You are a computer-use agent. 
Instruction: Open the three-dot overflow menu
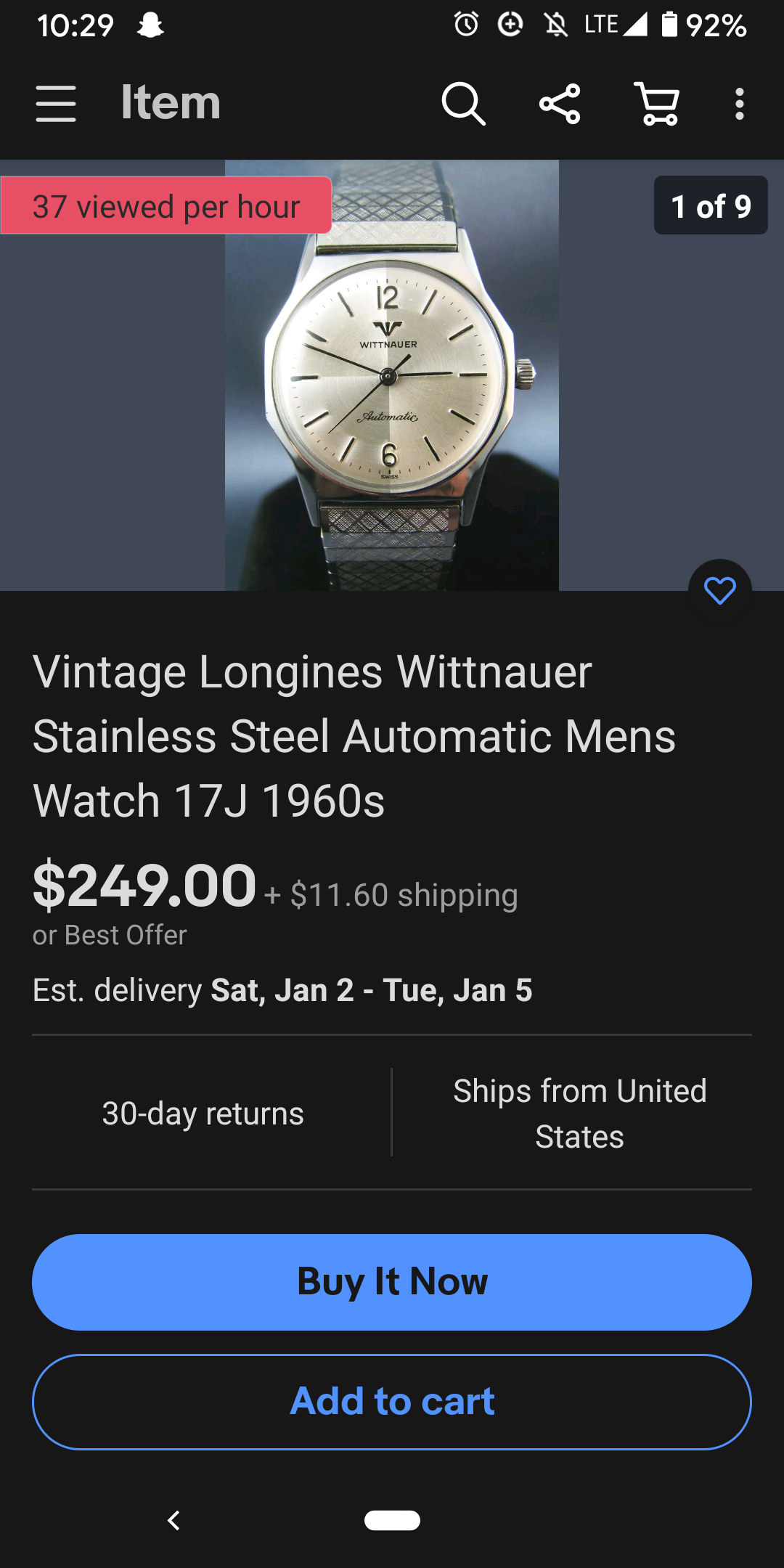[x=739, y=104]
